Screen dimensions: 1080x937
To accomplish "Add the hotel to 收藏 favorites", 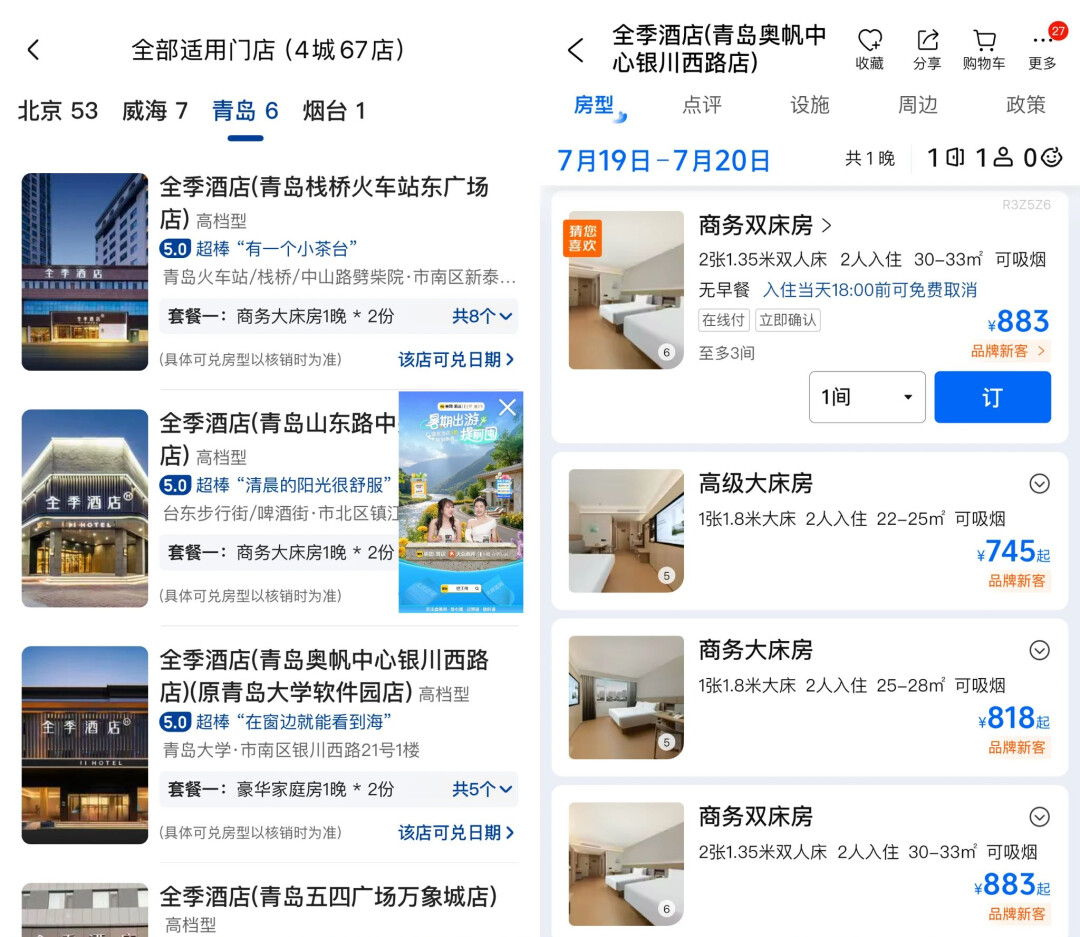I will pos(869,48).
